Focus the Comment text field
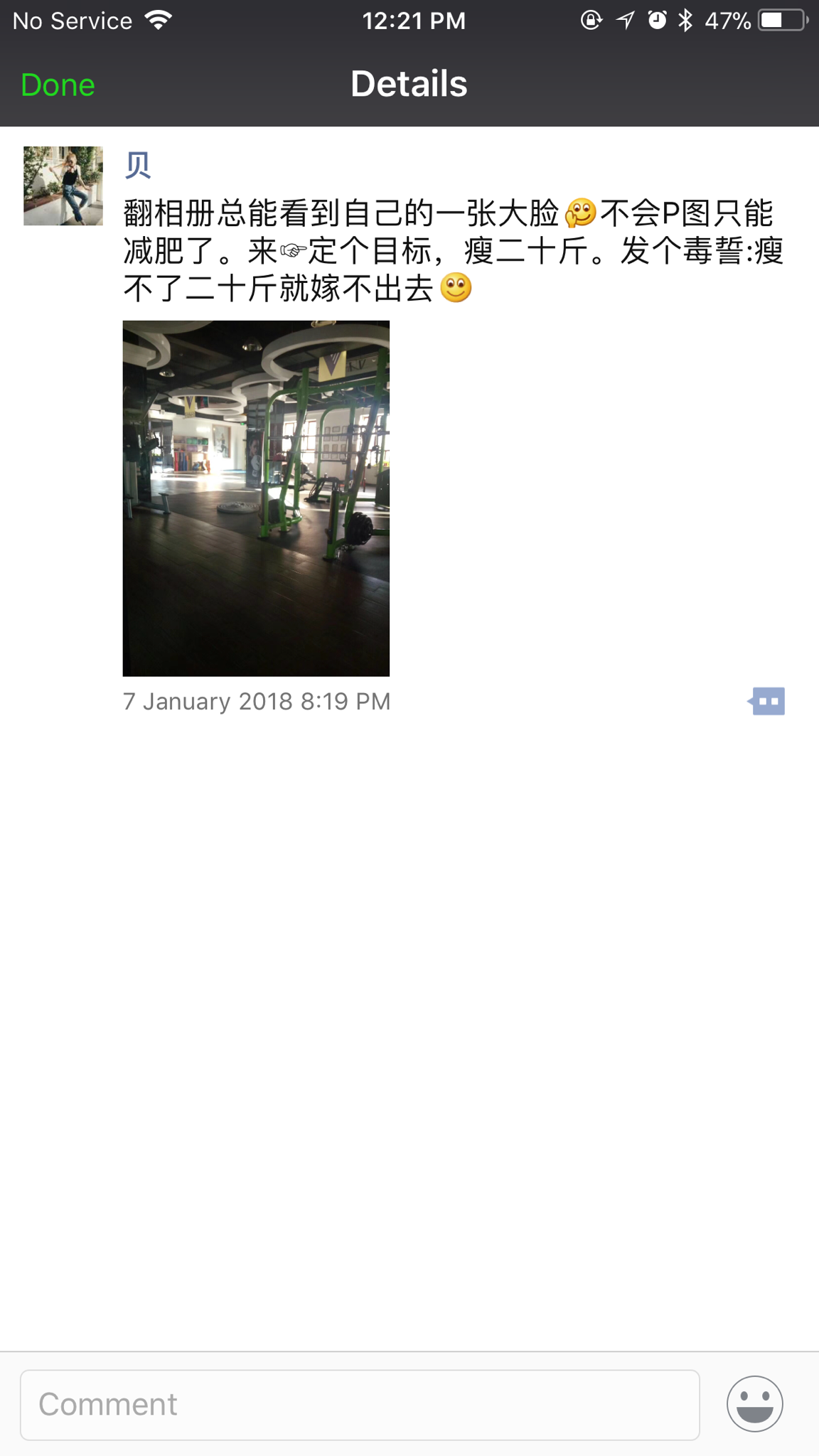 tap(360, 1405)
